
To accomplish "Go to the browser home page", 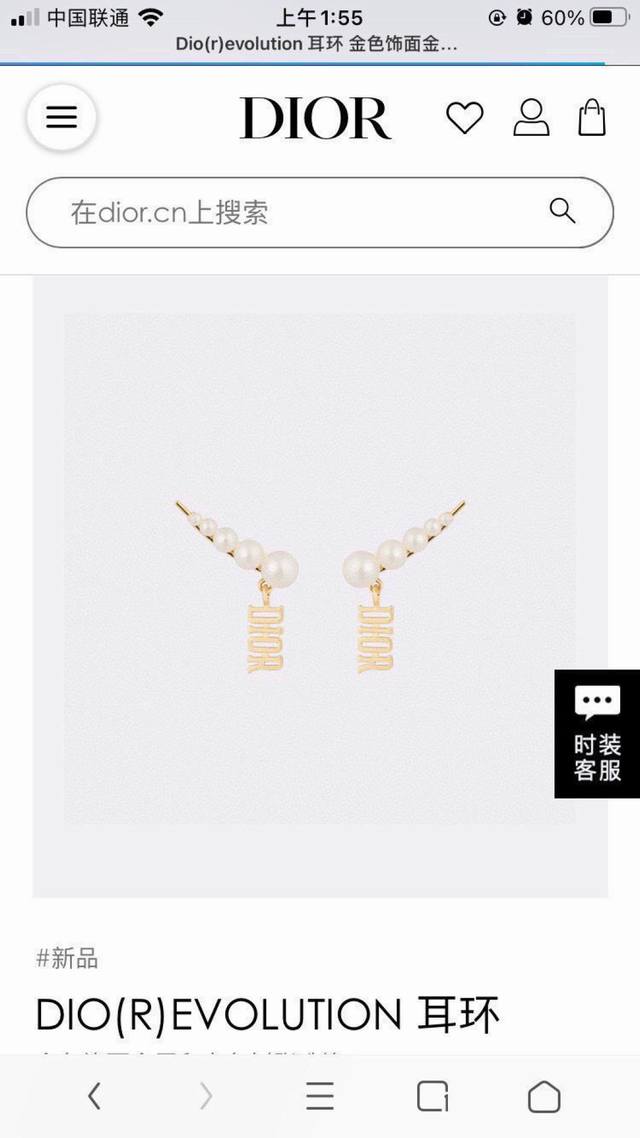I will click(544, 1096).
